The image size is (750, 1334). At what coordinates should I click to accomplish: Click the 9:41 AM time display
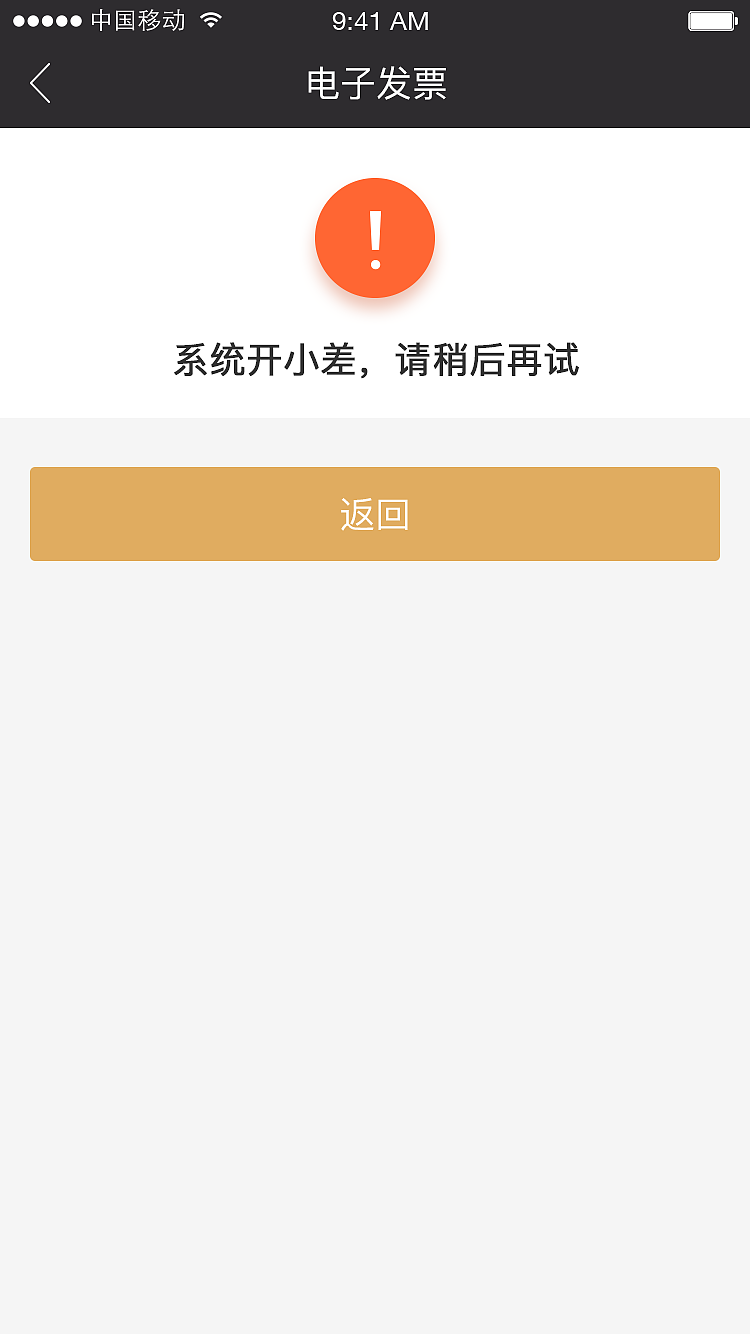click(380, 20)
